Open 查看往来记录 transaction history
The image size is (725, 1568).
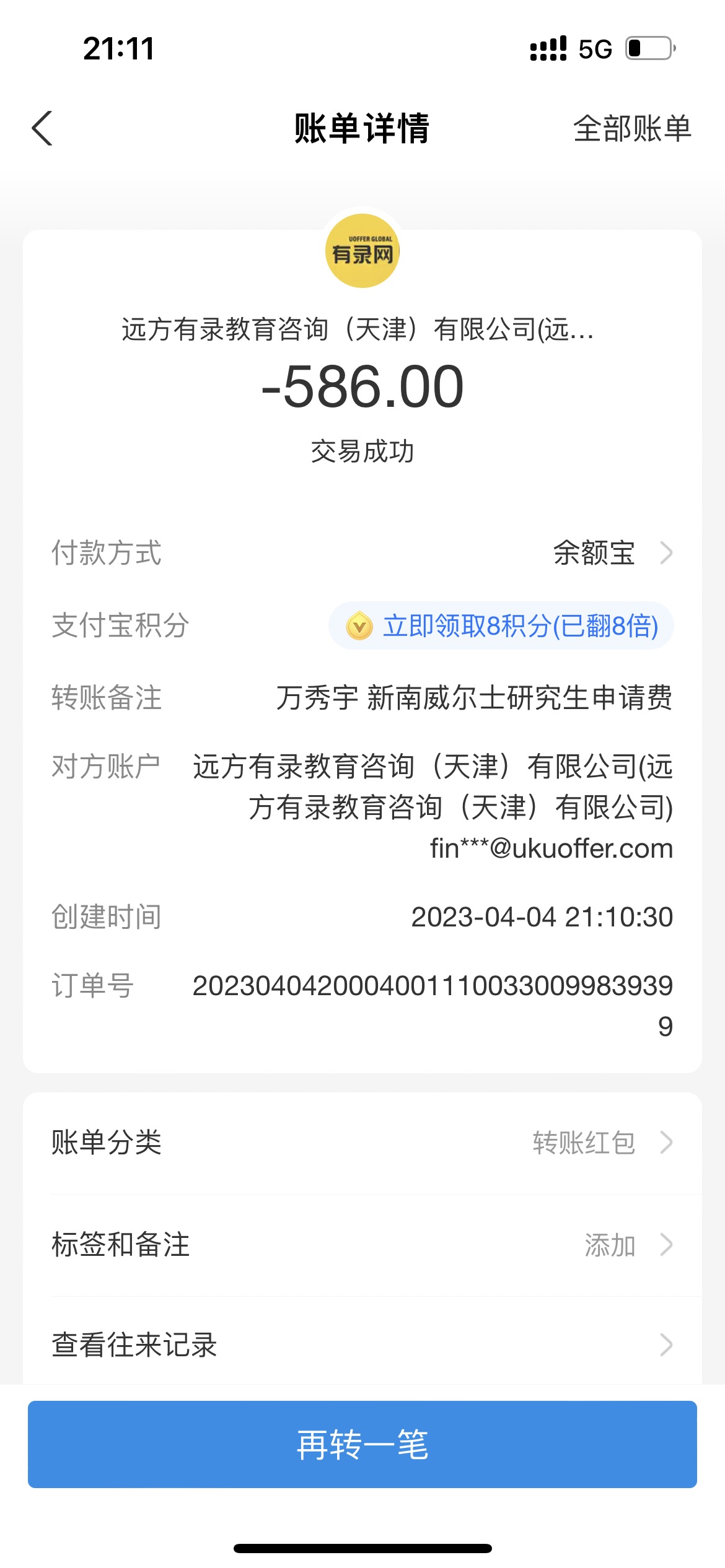(x=362, y=1345)
